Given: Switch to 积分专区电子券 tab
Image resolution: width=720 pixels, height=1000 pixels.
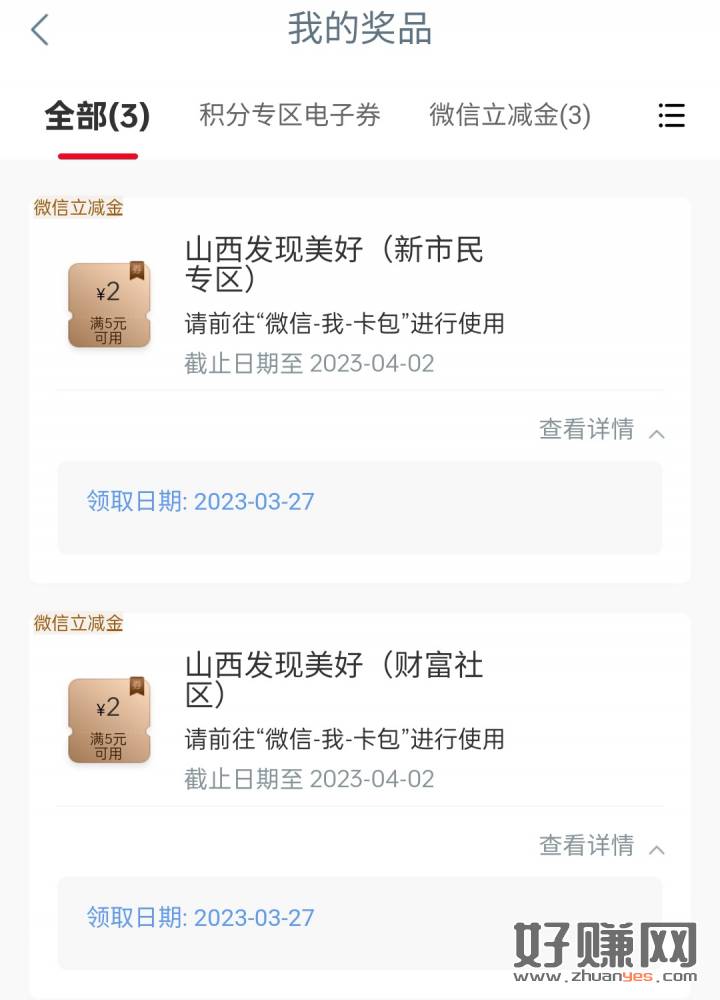Looking at the screenshot, I should click(290, 115).
